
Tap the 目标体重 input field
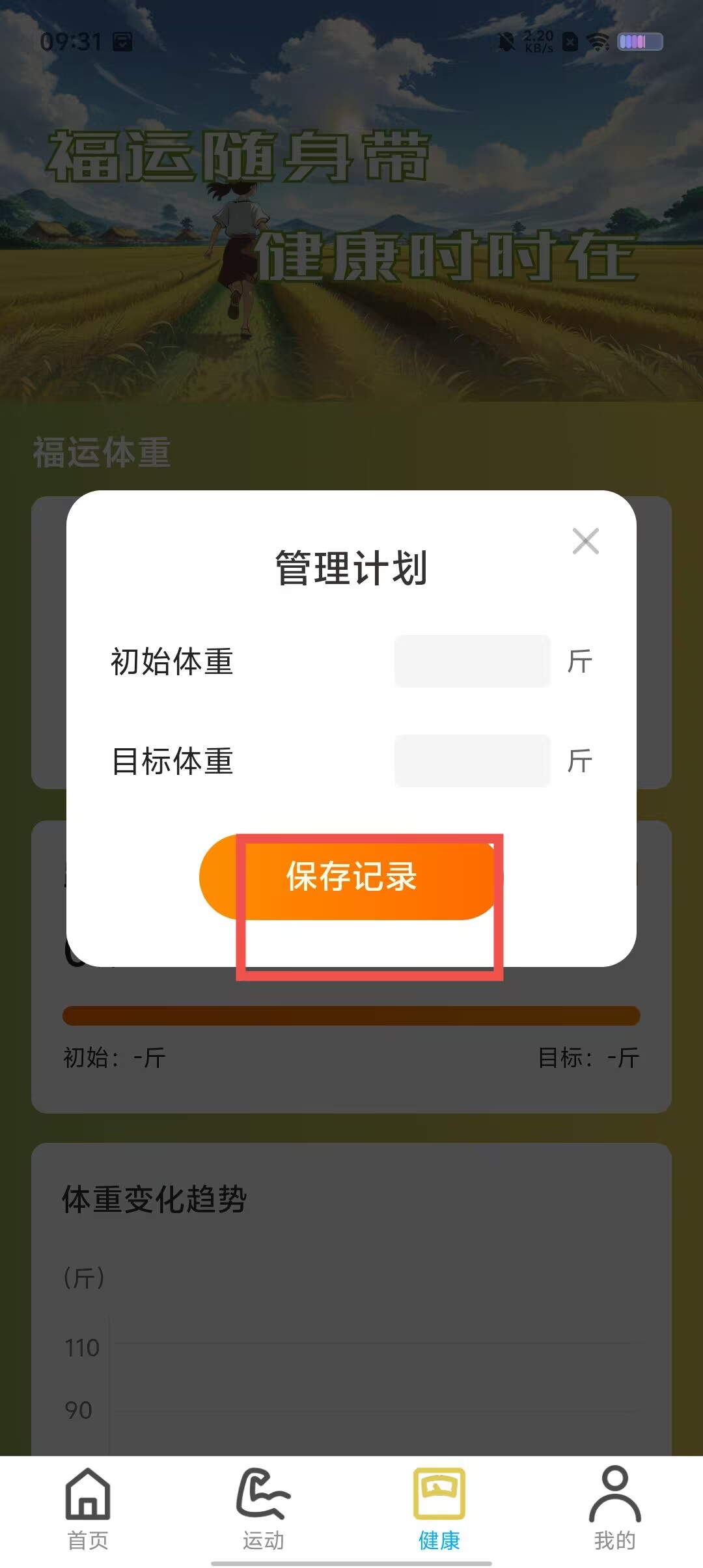pyautogui.click(x=472, y=761)
